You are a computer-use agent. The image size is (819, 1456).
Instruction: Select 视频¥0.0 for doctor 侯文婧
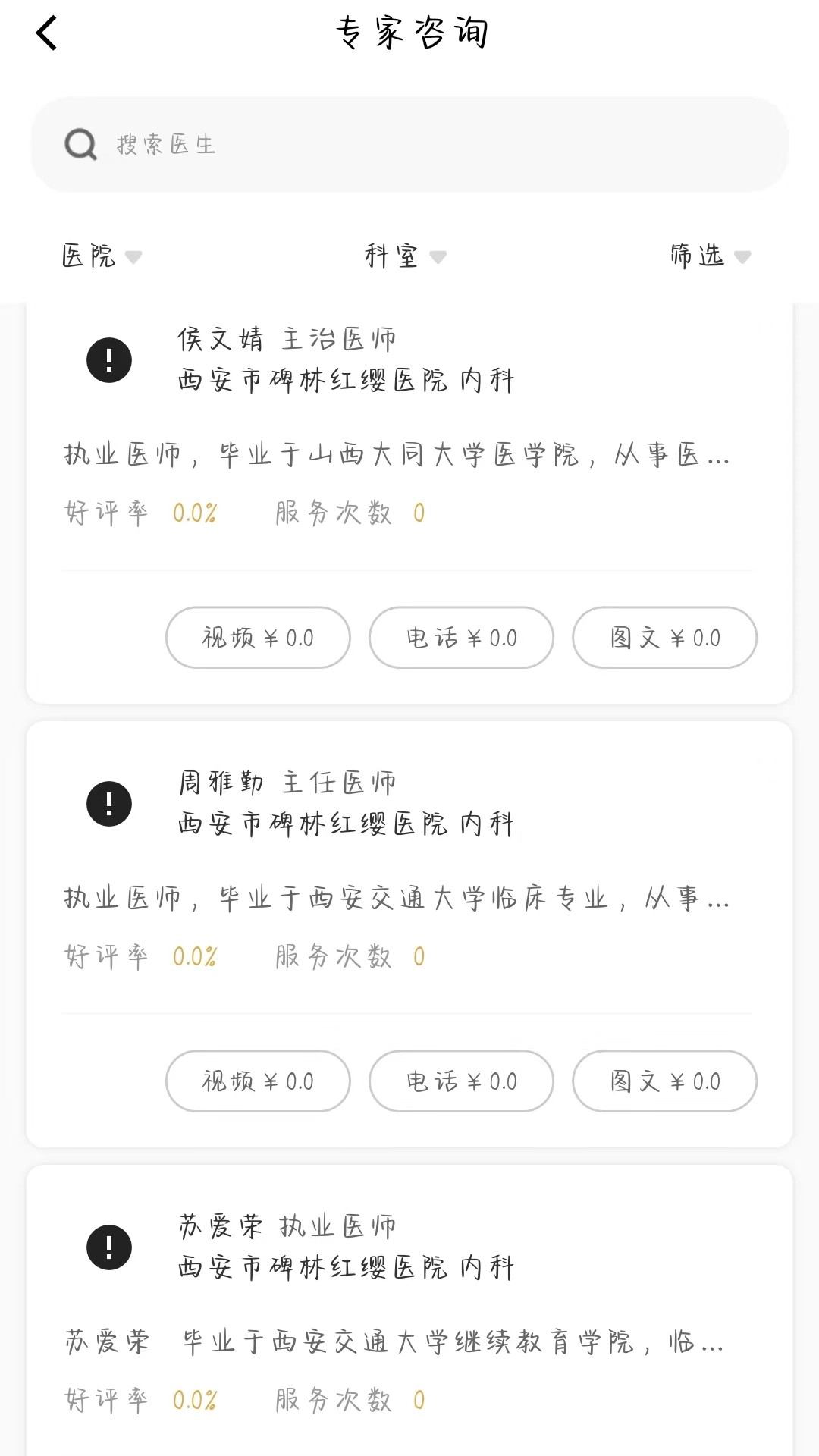point(257,638)
